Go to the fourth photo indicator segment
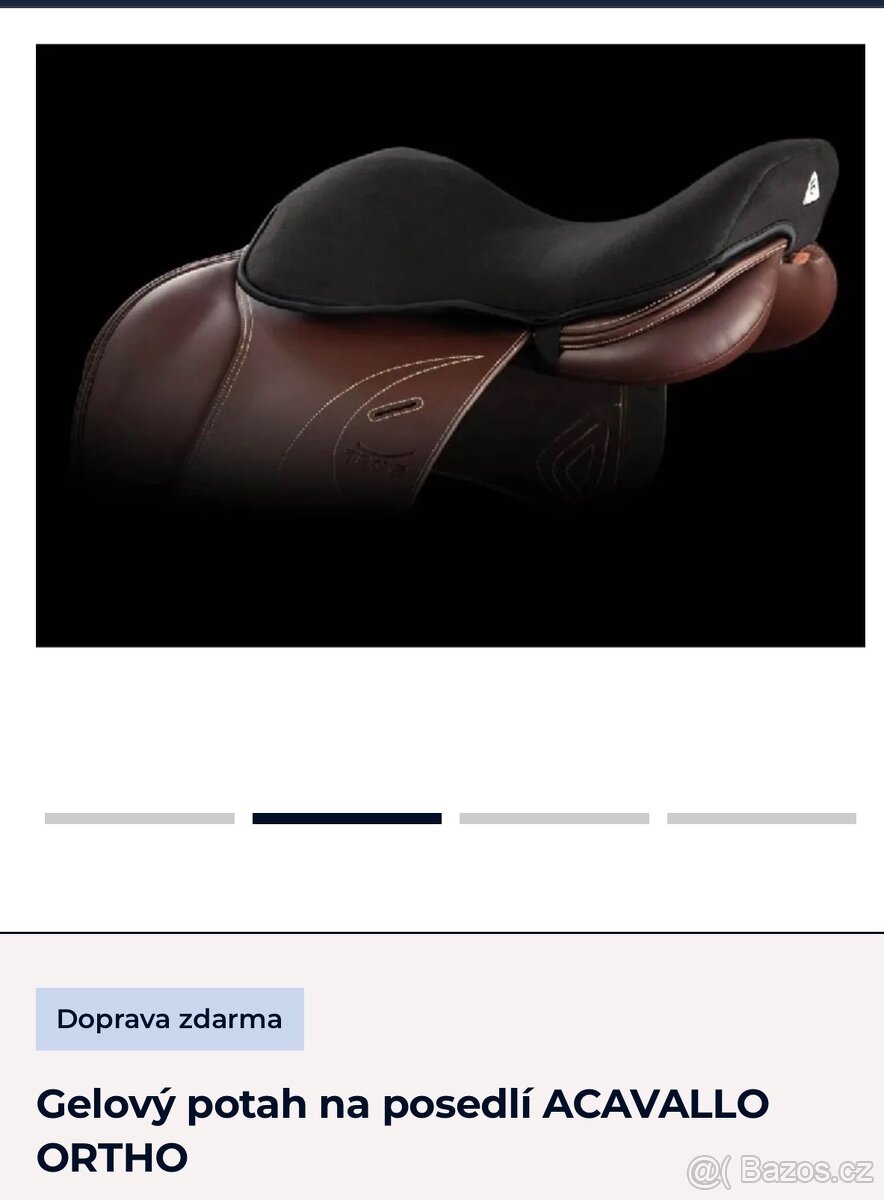 coord(761,818)
